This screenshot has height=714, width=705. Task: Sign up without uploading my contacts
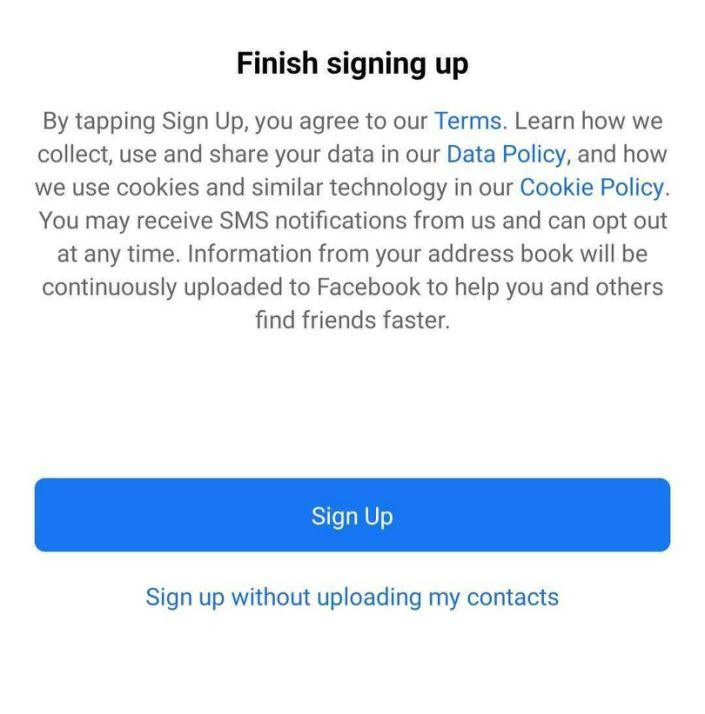(352, 597)
